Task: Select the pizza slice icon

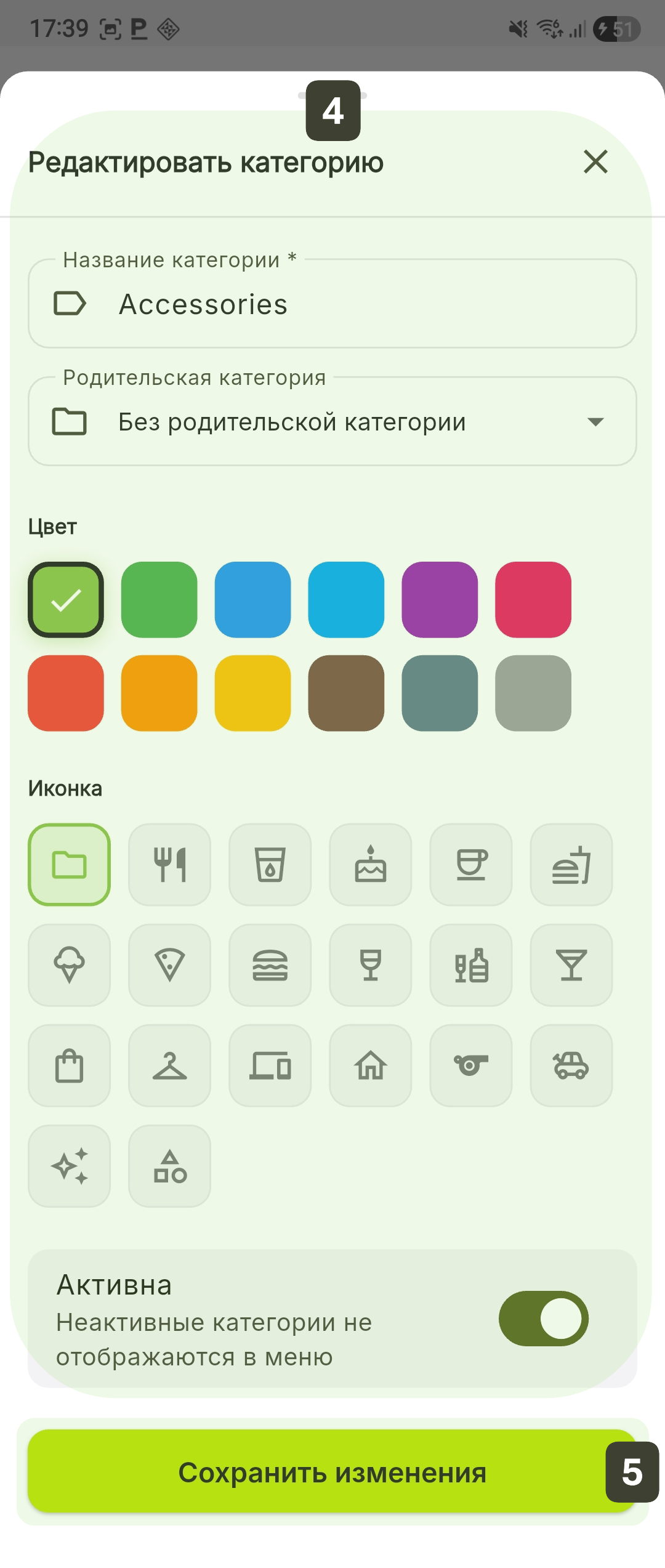Action: tap(170, 965)
